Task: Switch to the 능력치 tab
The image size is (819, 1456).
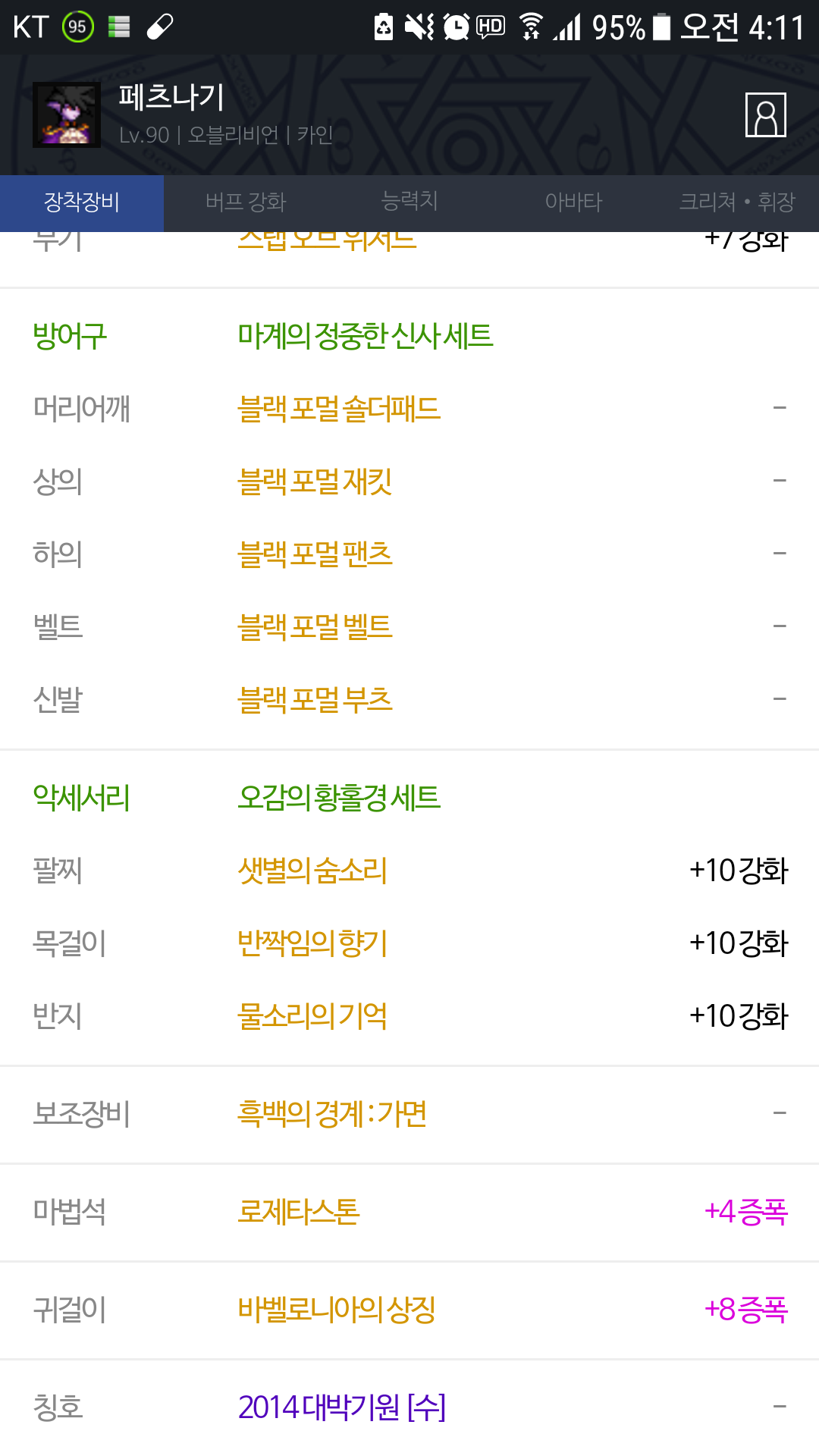Action: pos(409,202)
